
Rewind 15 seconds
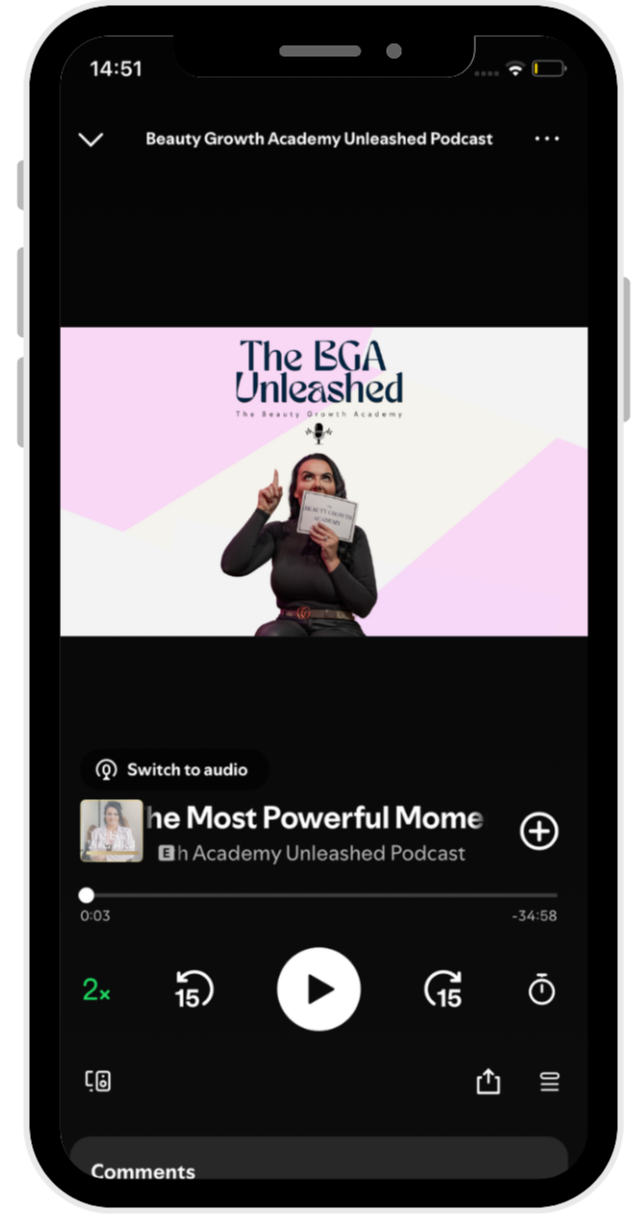(191, 991)
